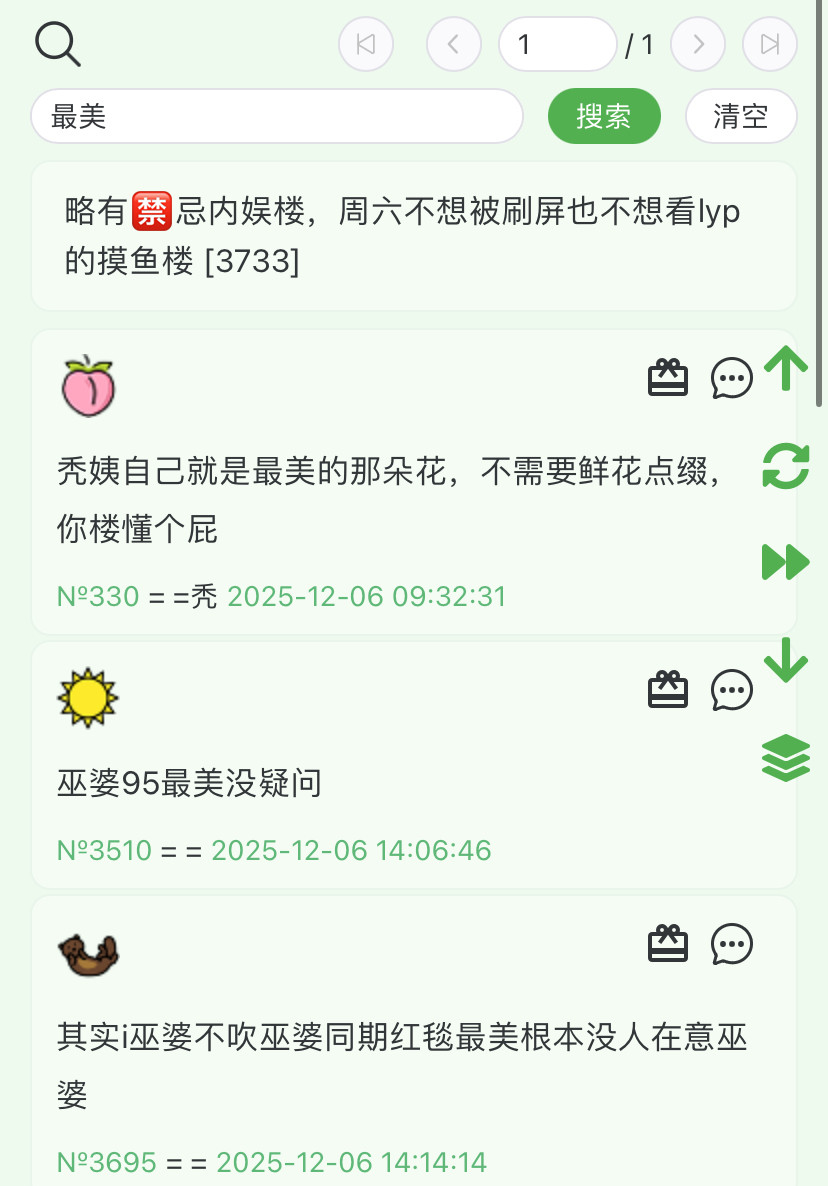Tap the green 搜索 button
Image resolution: width=828 pixels, height=1186 pixels.
(604, 117)
